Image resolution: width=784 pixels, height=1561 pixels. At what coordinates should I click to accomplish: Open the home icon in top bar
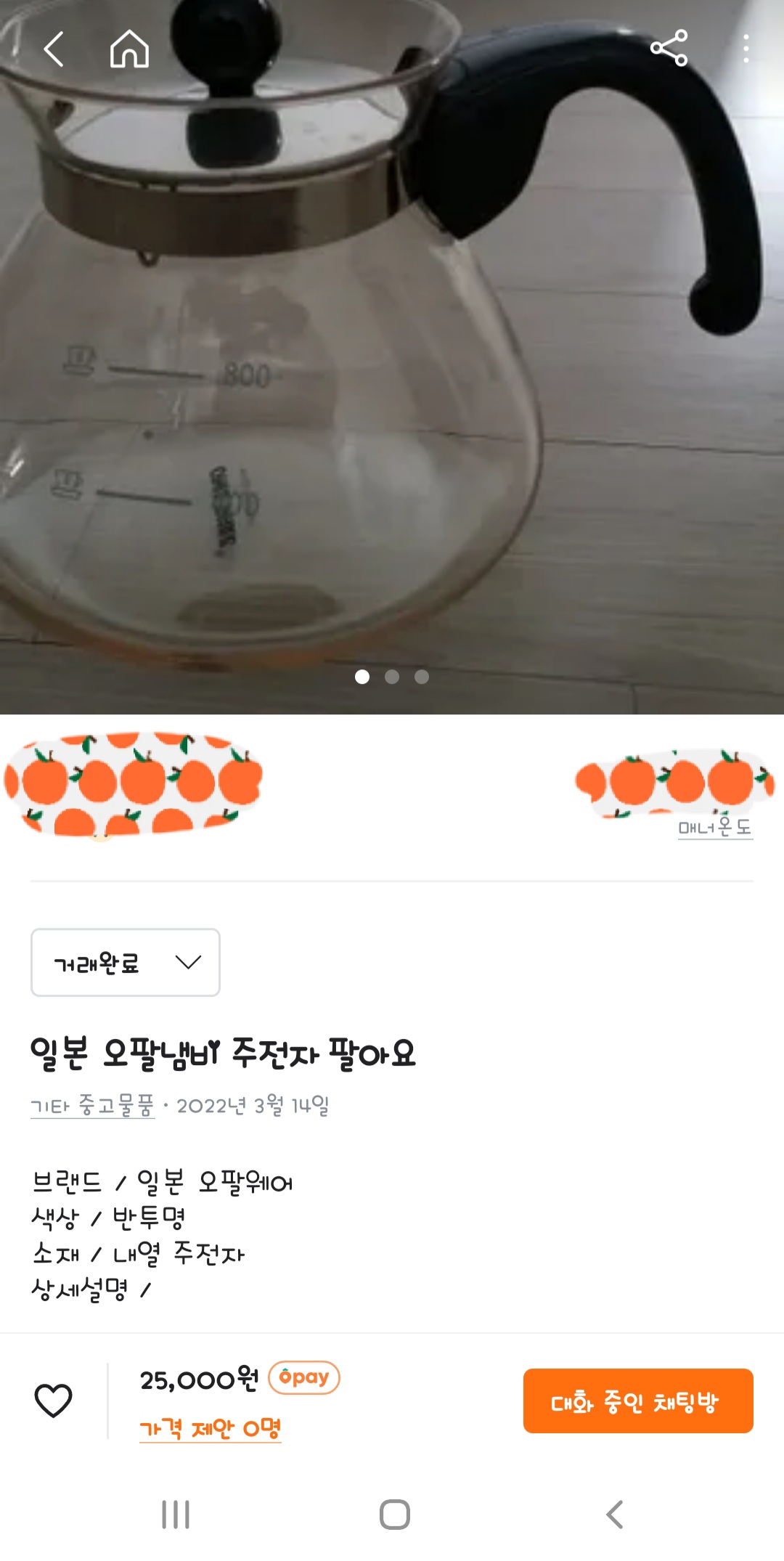pos(129,49)
